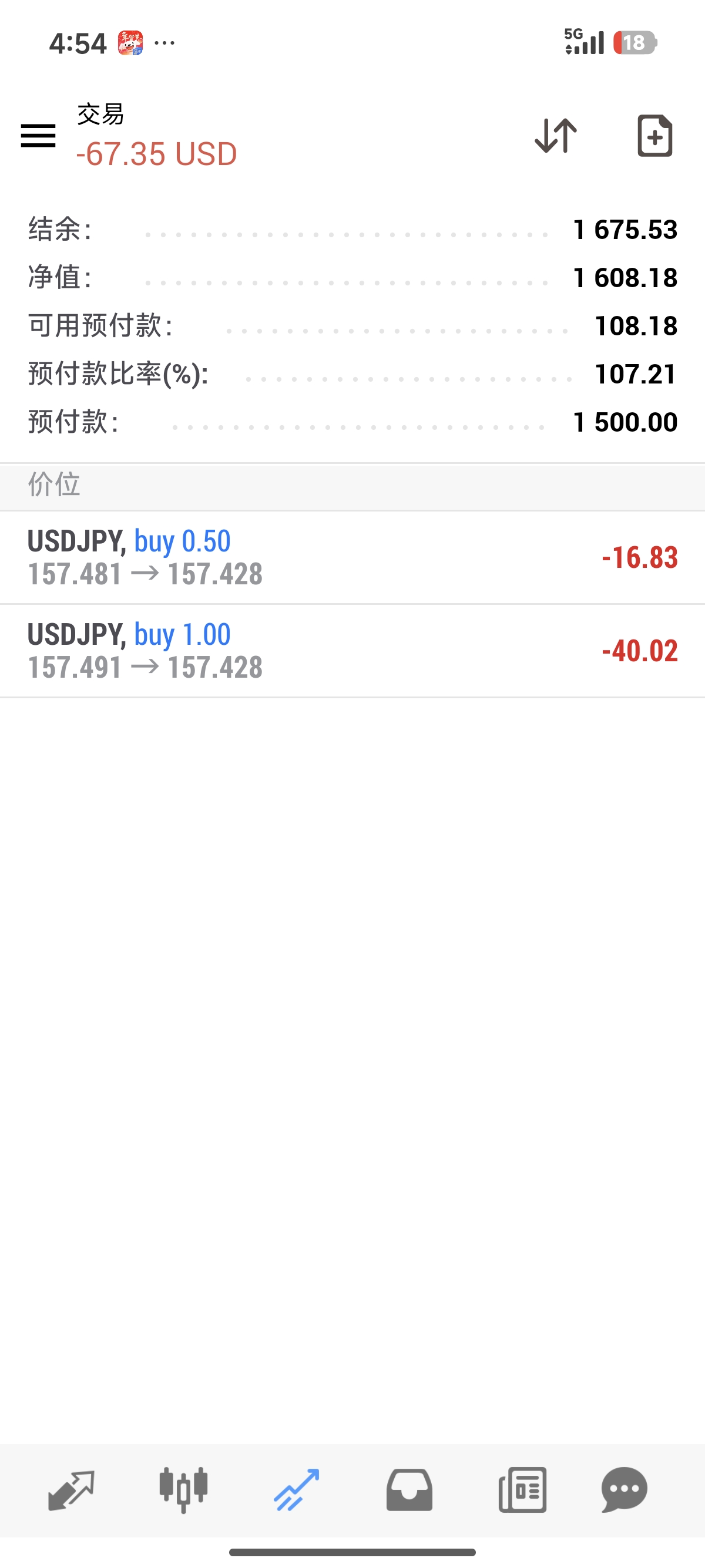
Task: Go to the History inbox tab
Action: 409,1490
